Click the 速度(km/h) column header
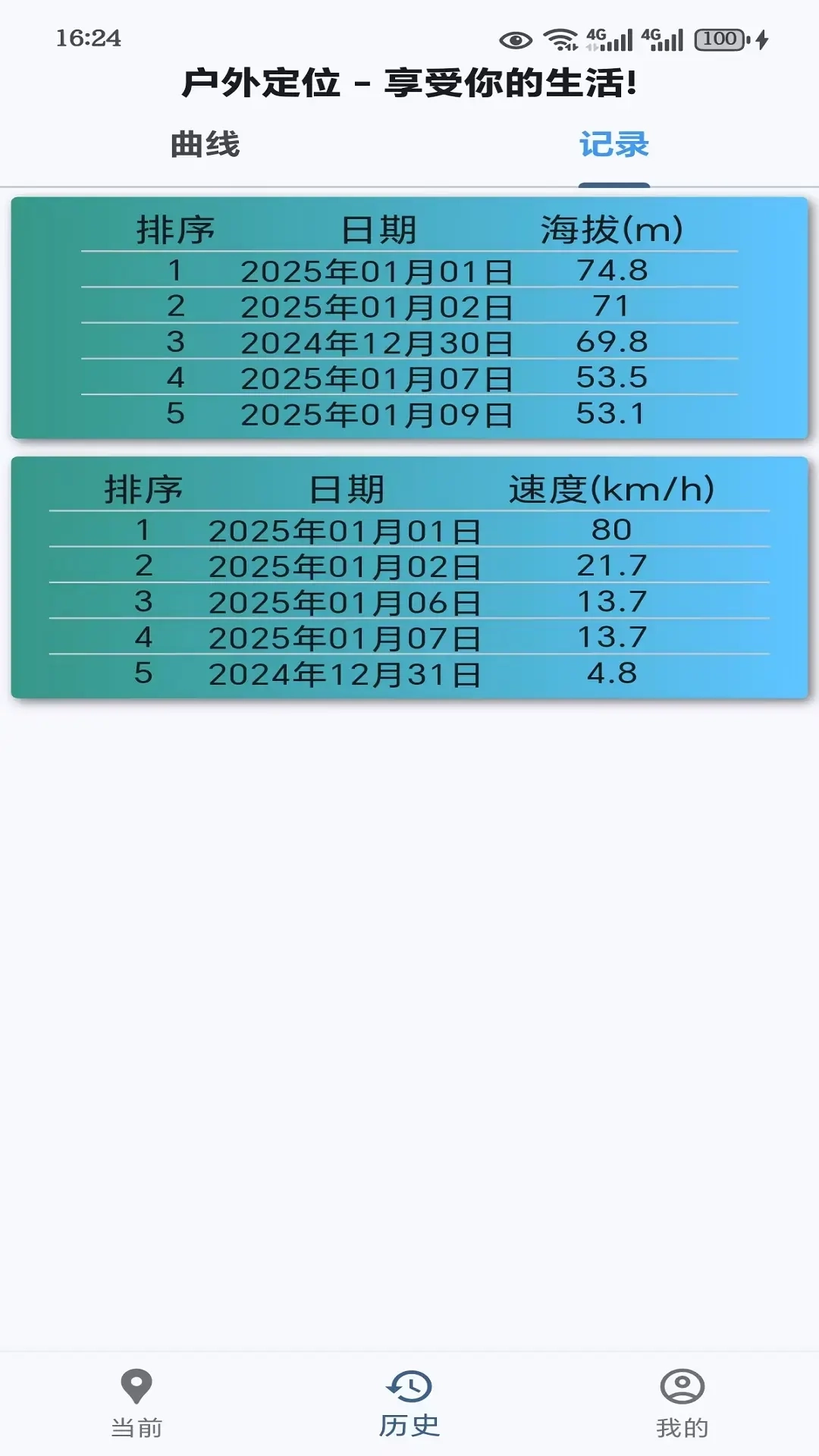The height and width of the screenshot is (1456, 819). tap(611, 489)
